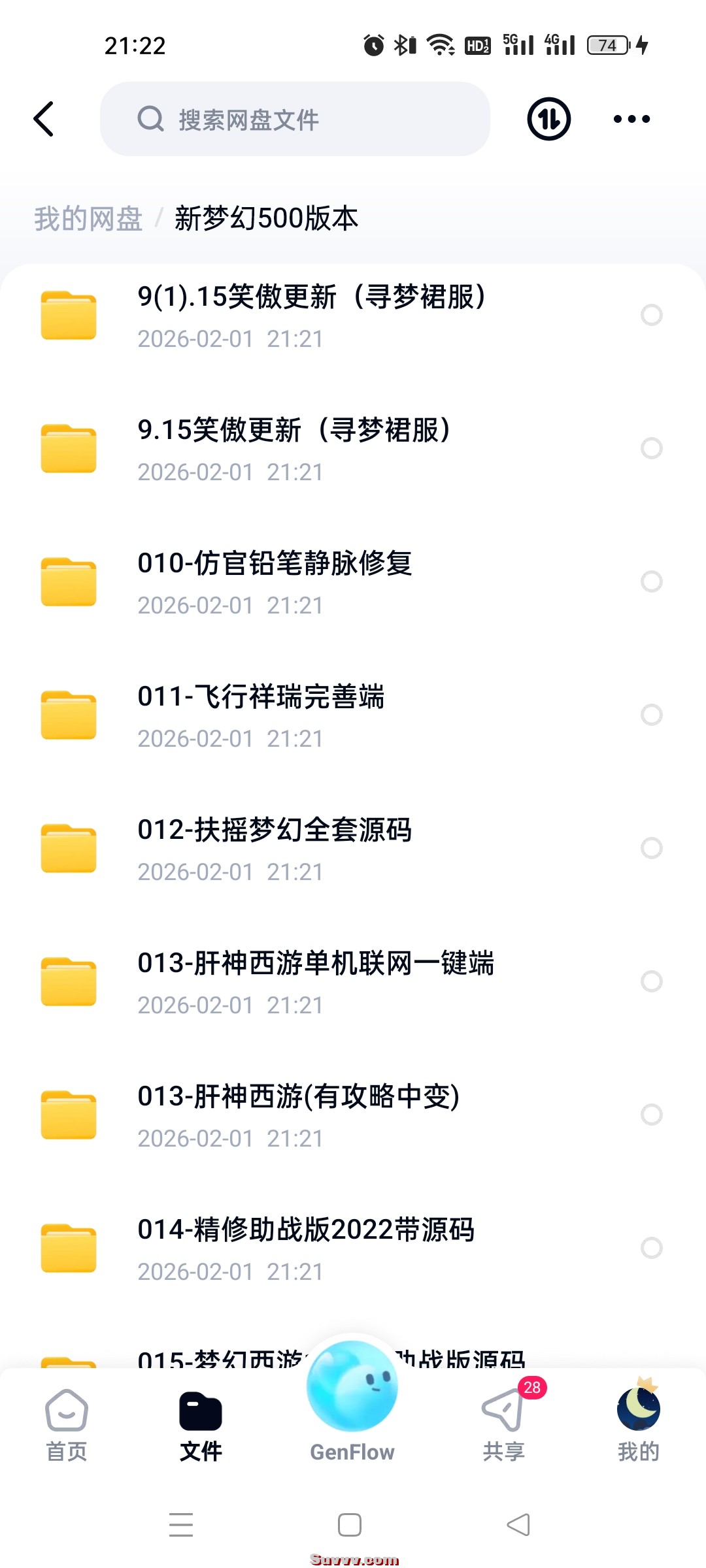
Task: Tap the back arrow to return
Action: pyautogui.click(x=43, y=119)
